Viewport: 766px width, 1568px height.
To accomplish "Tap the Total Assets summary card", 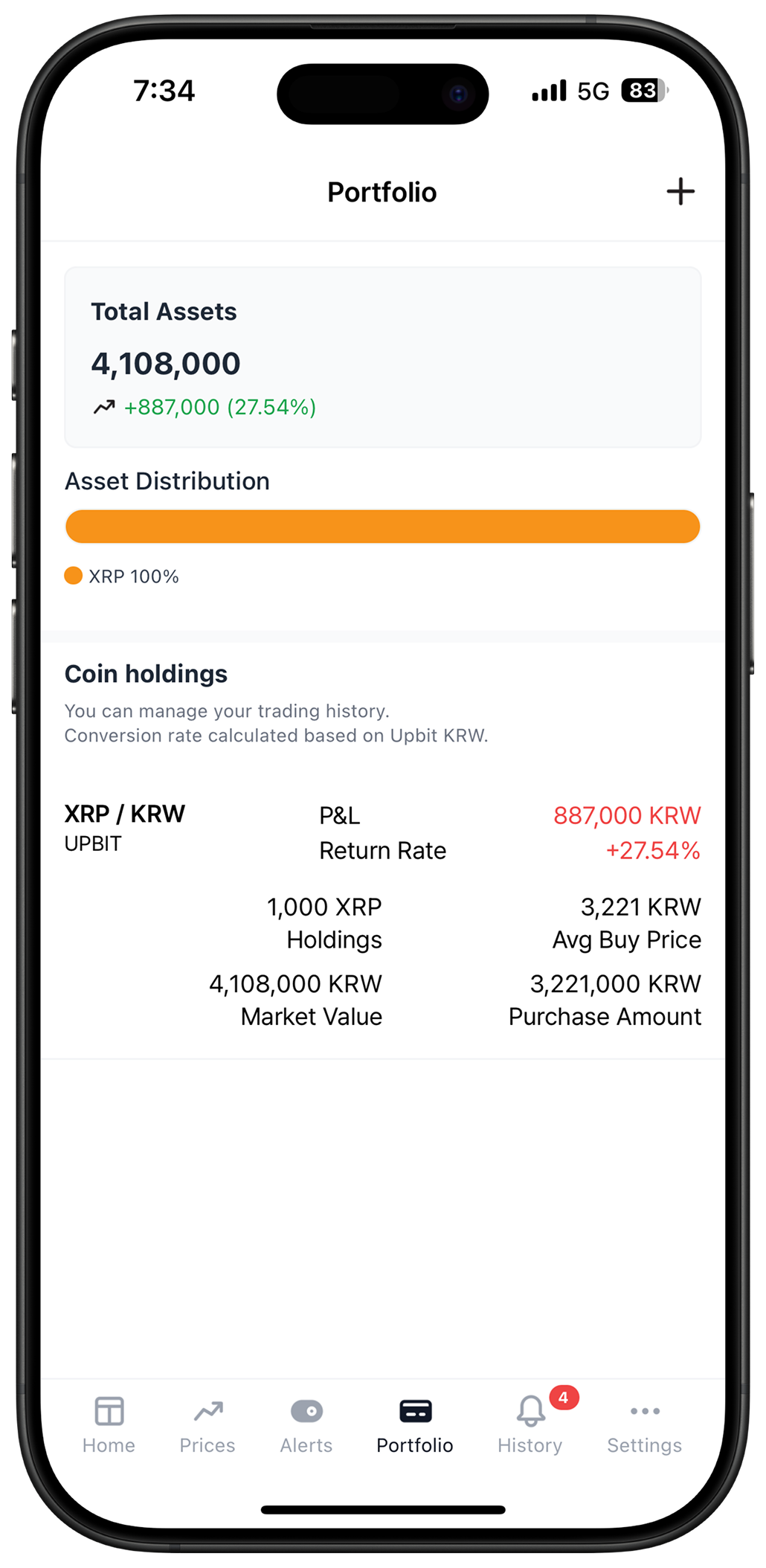I will pyautogui.click(x=383, y=356).
